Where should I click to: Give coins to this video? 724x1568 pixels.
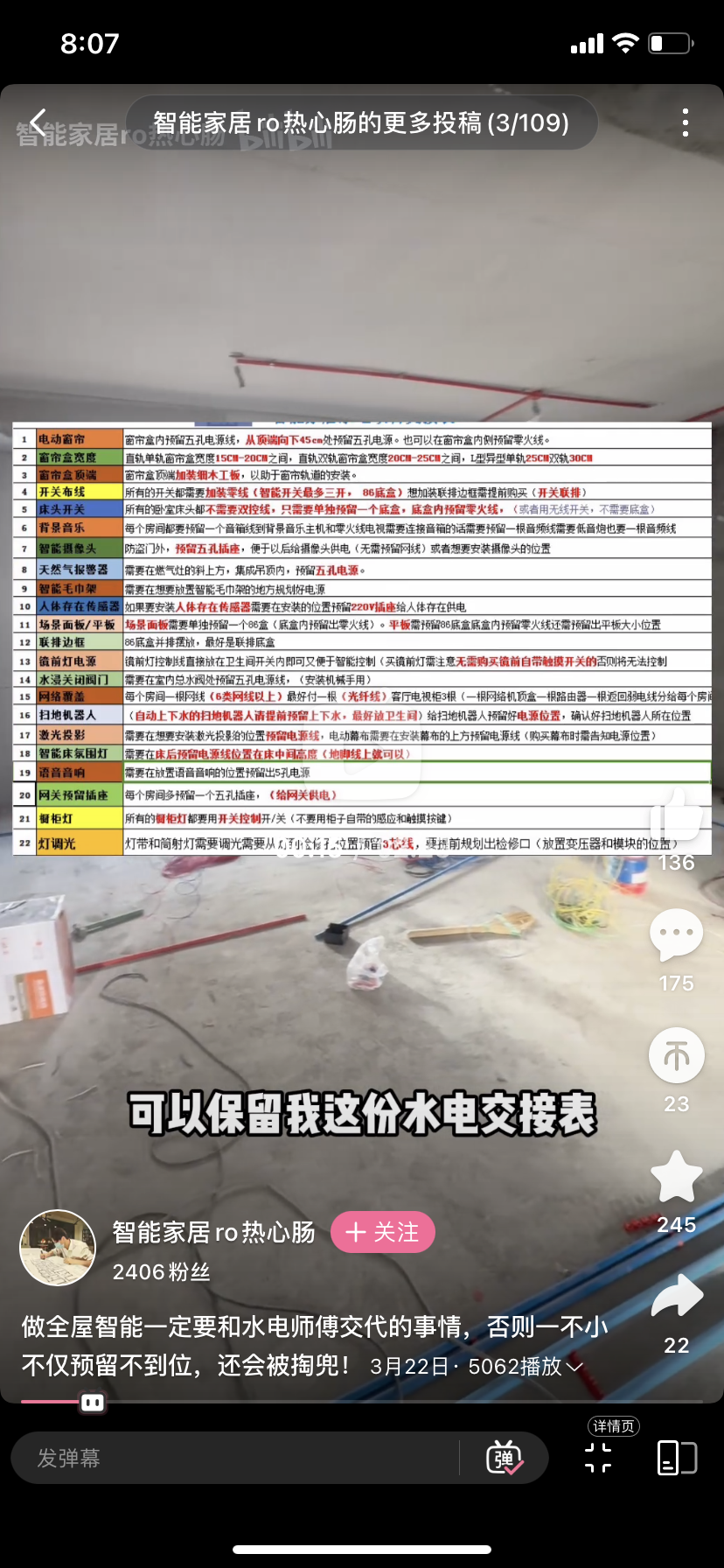[676, 1055]
